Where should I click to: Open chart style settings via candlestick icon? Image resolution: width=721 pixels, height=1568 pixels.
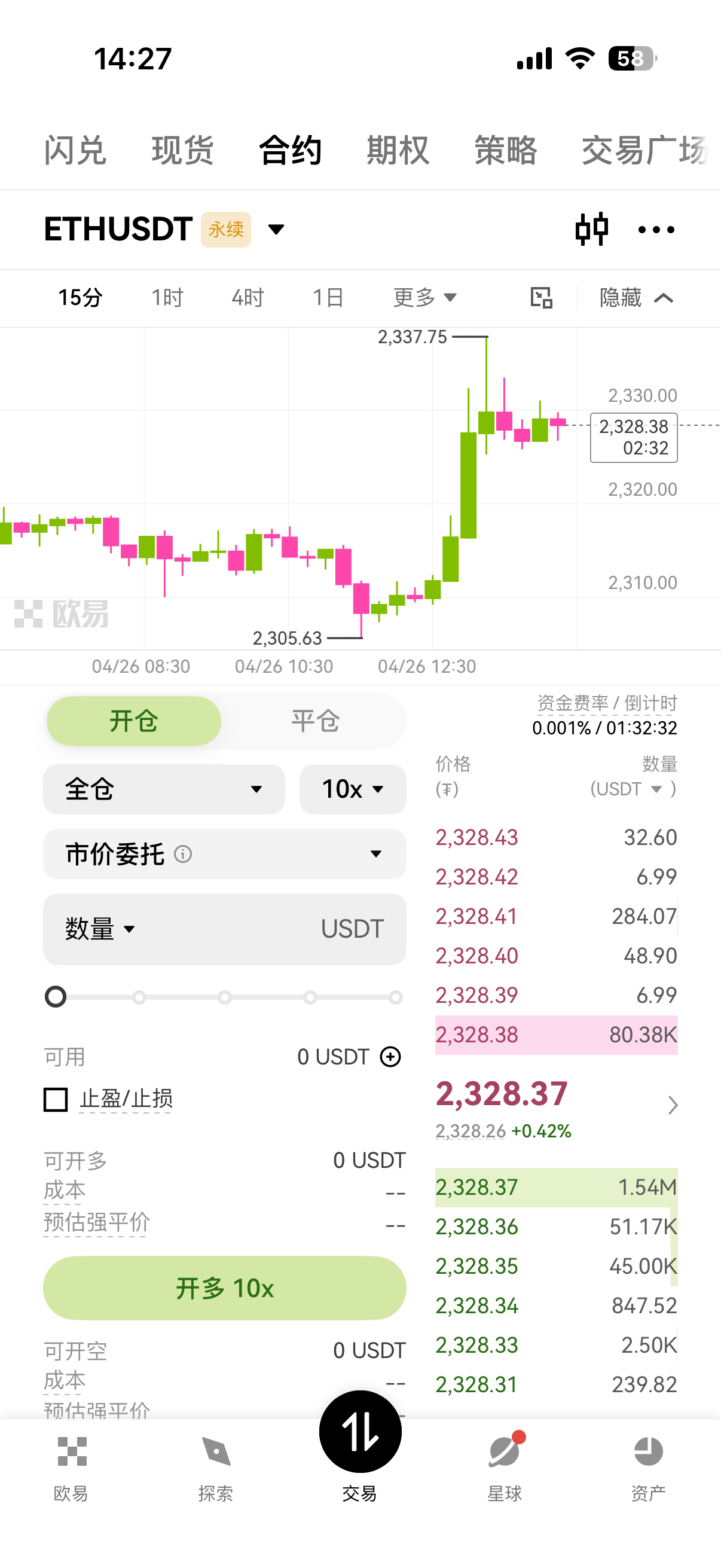coord(591,230)
